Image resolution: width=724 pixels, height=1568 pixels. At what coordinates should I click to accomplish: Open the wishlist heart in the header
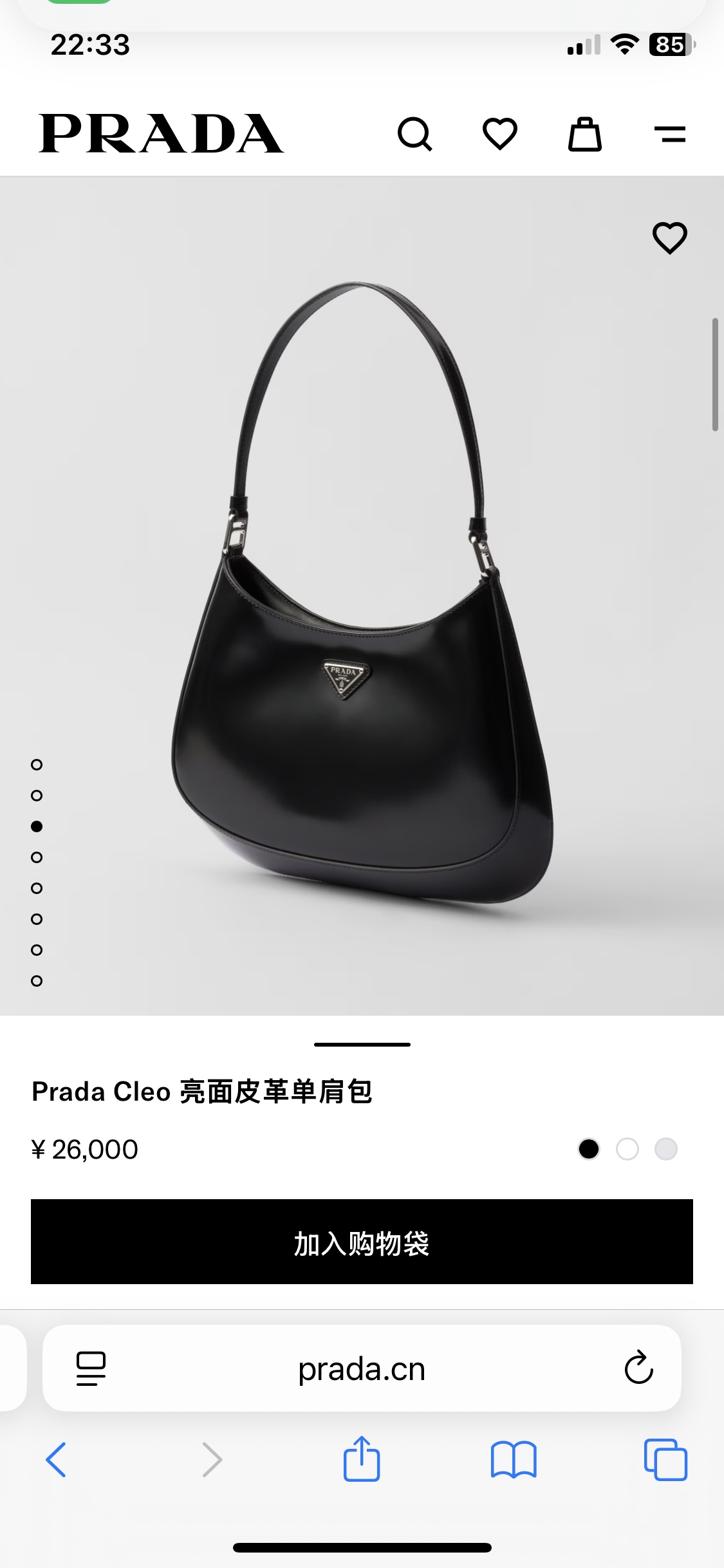tap(500, 134)
